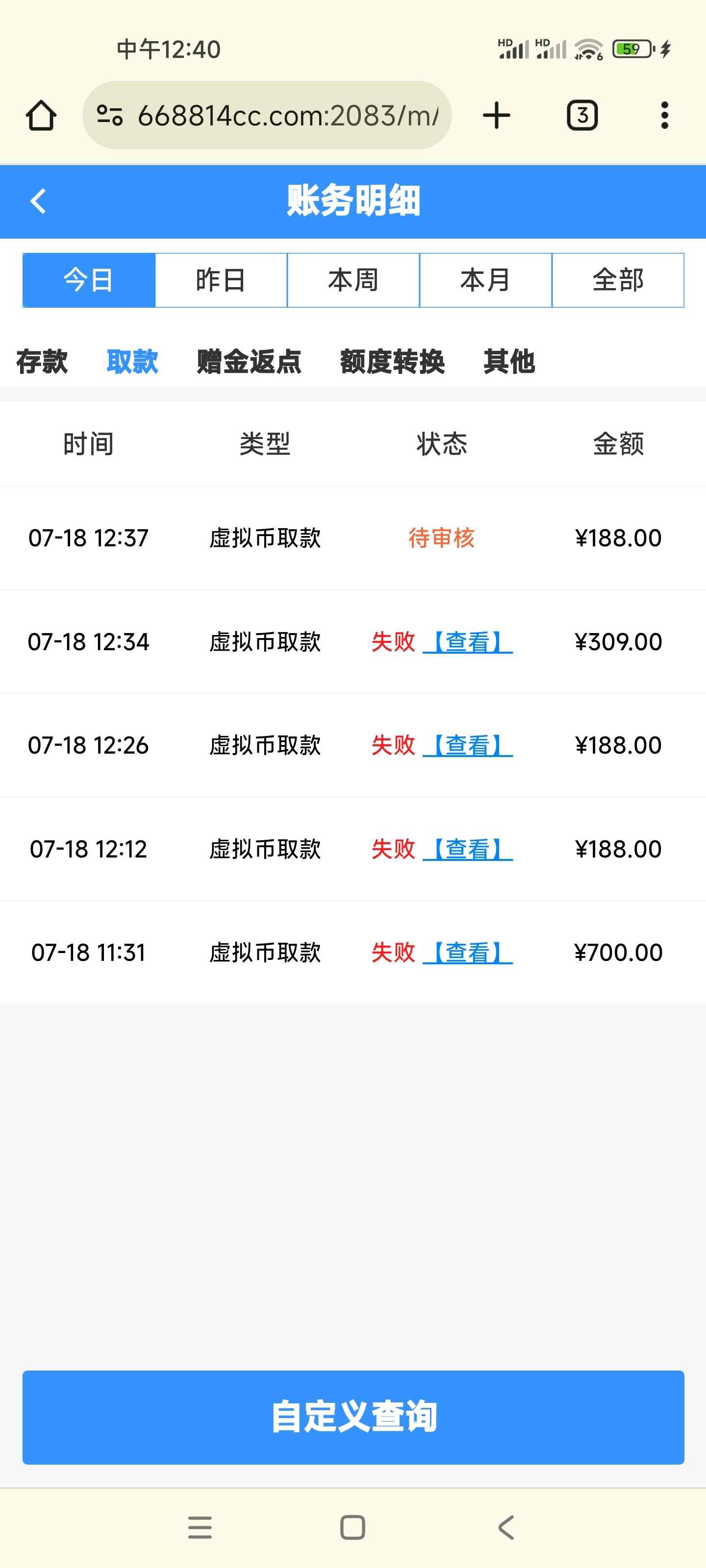Open the browser three-dot overflow menu
The image size is (706, 1568).
[x=665, y=115]
